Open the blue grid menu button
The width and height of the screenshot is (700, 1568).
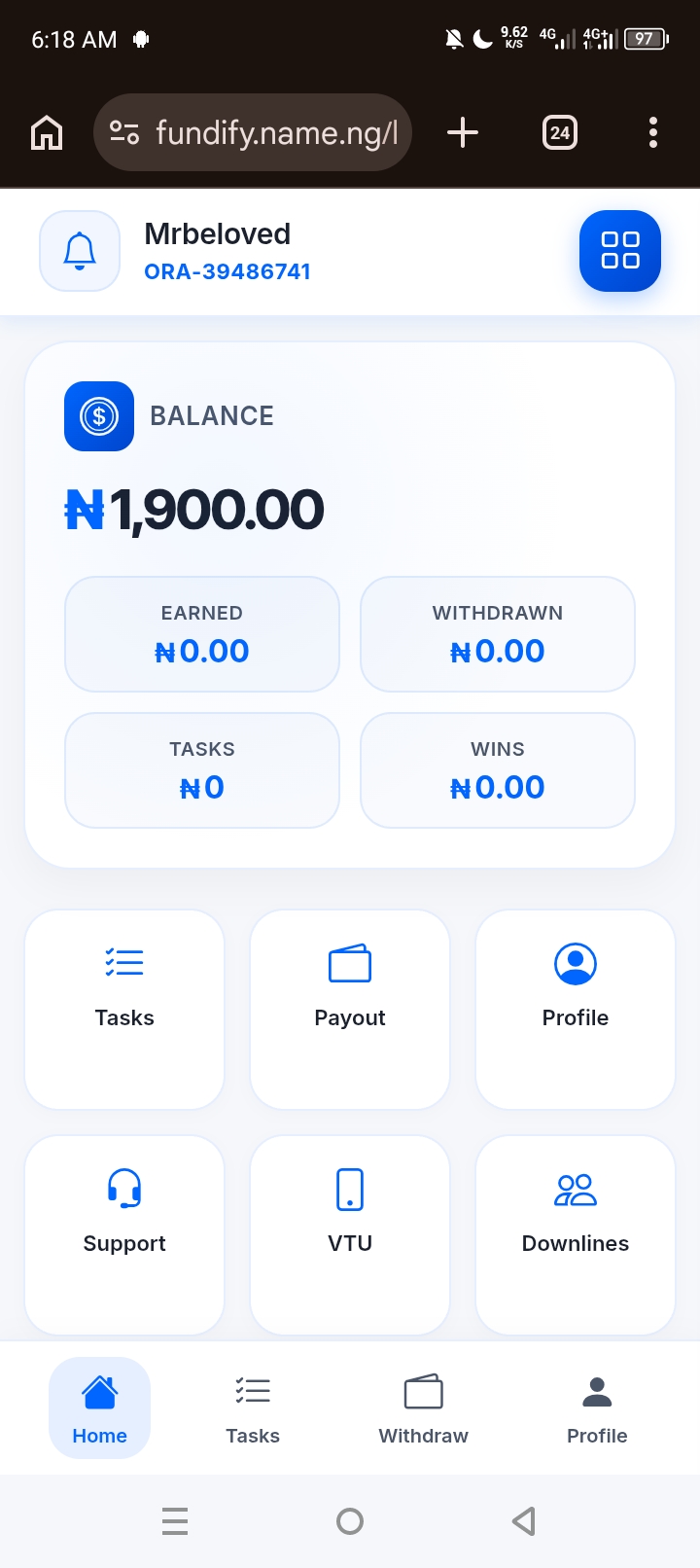[x=619, y=251]
